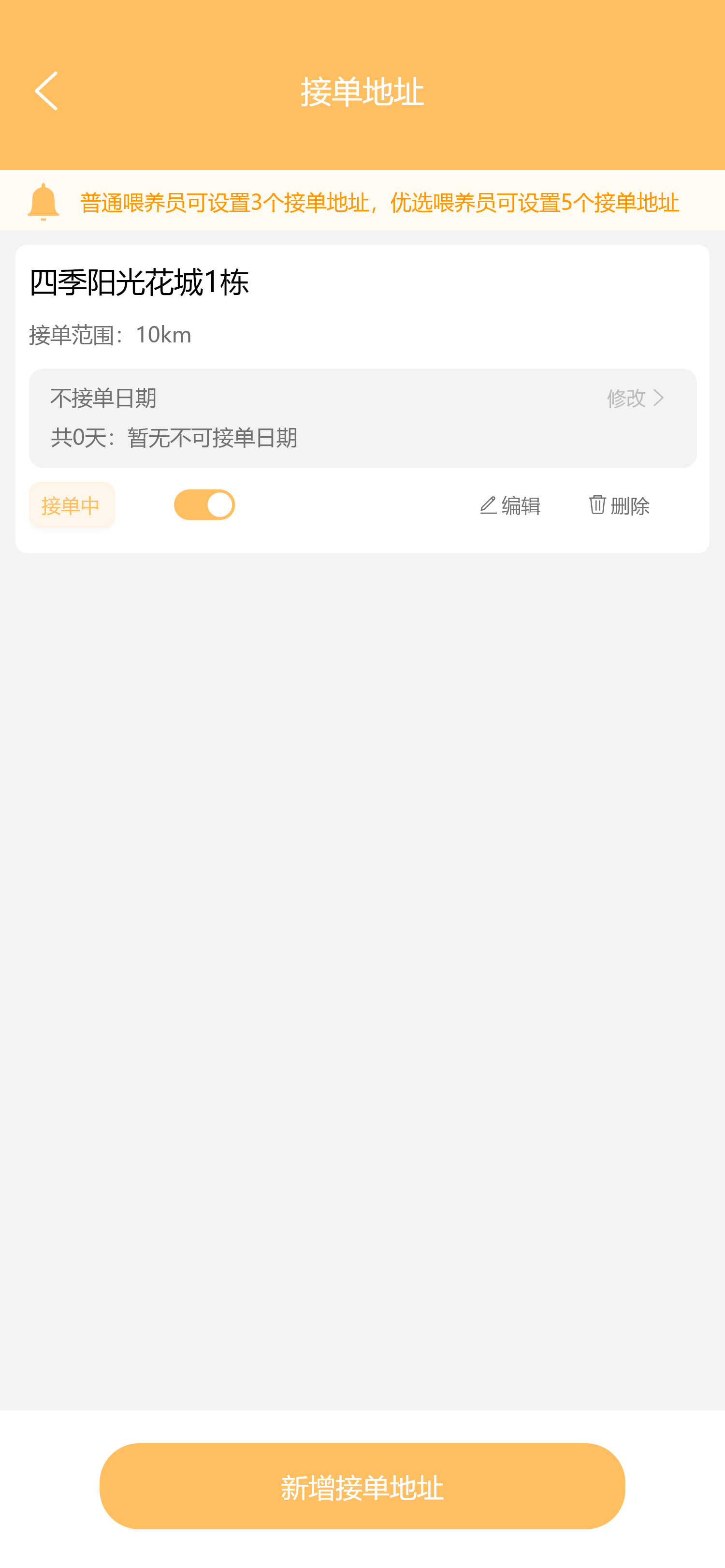Edit the 四季阳光花城1栋 address

coord(510,505)
